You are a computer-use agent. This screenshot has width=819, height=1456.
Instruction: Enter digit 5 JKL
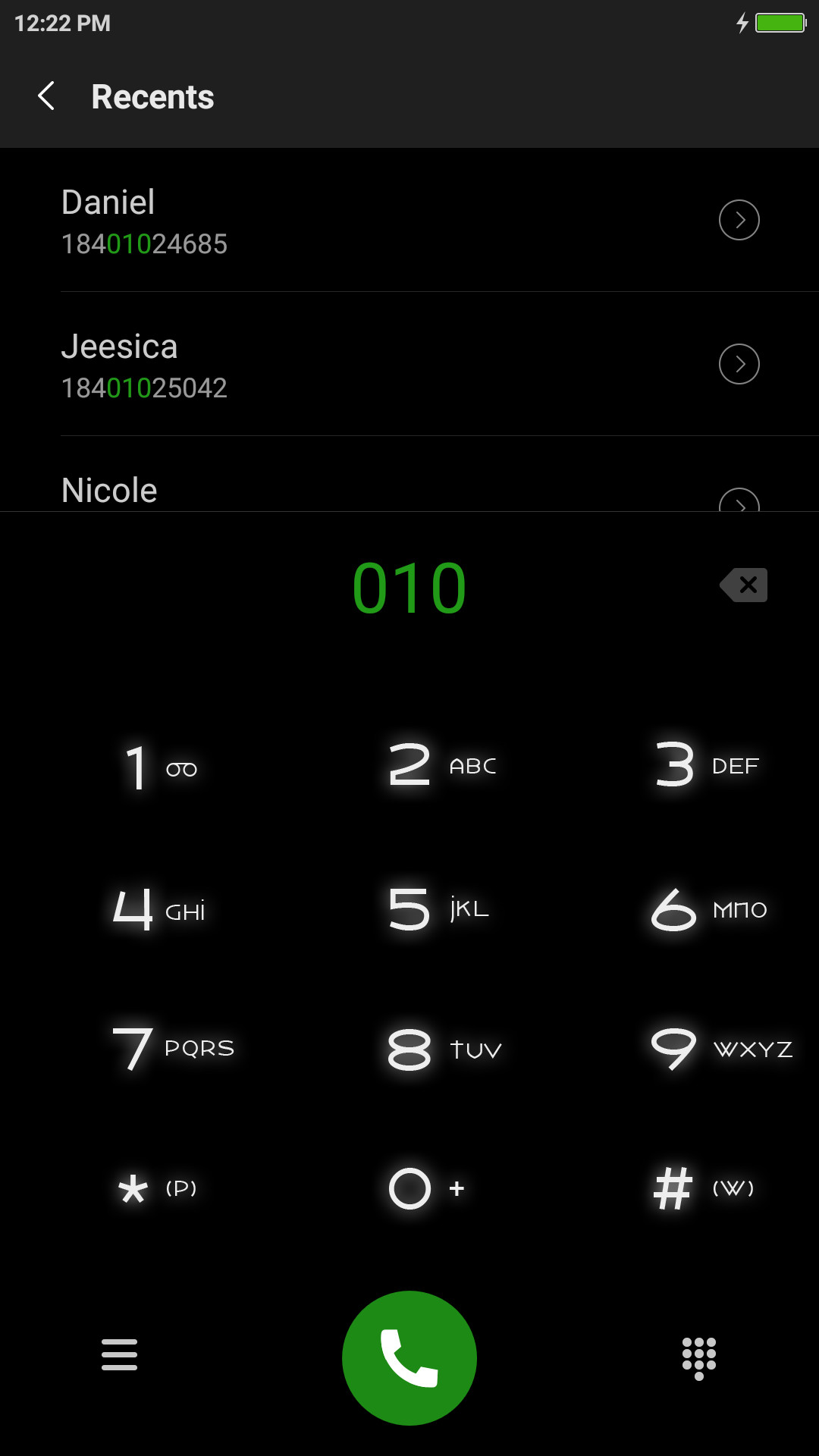(438, 909)
